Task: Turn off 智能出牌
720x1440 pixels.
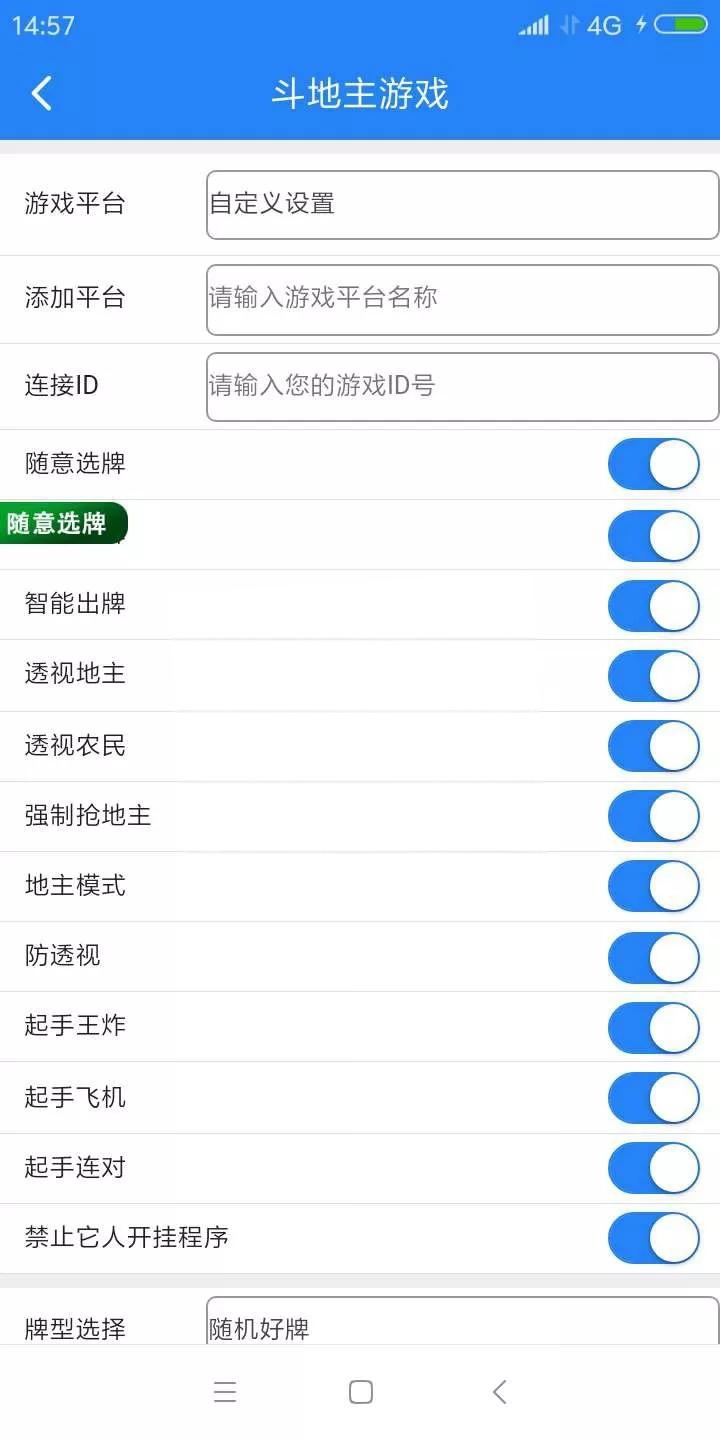Action: [653, 605]
